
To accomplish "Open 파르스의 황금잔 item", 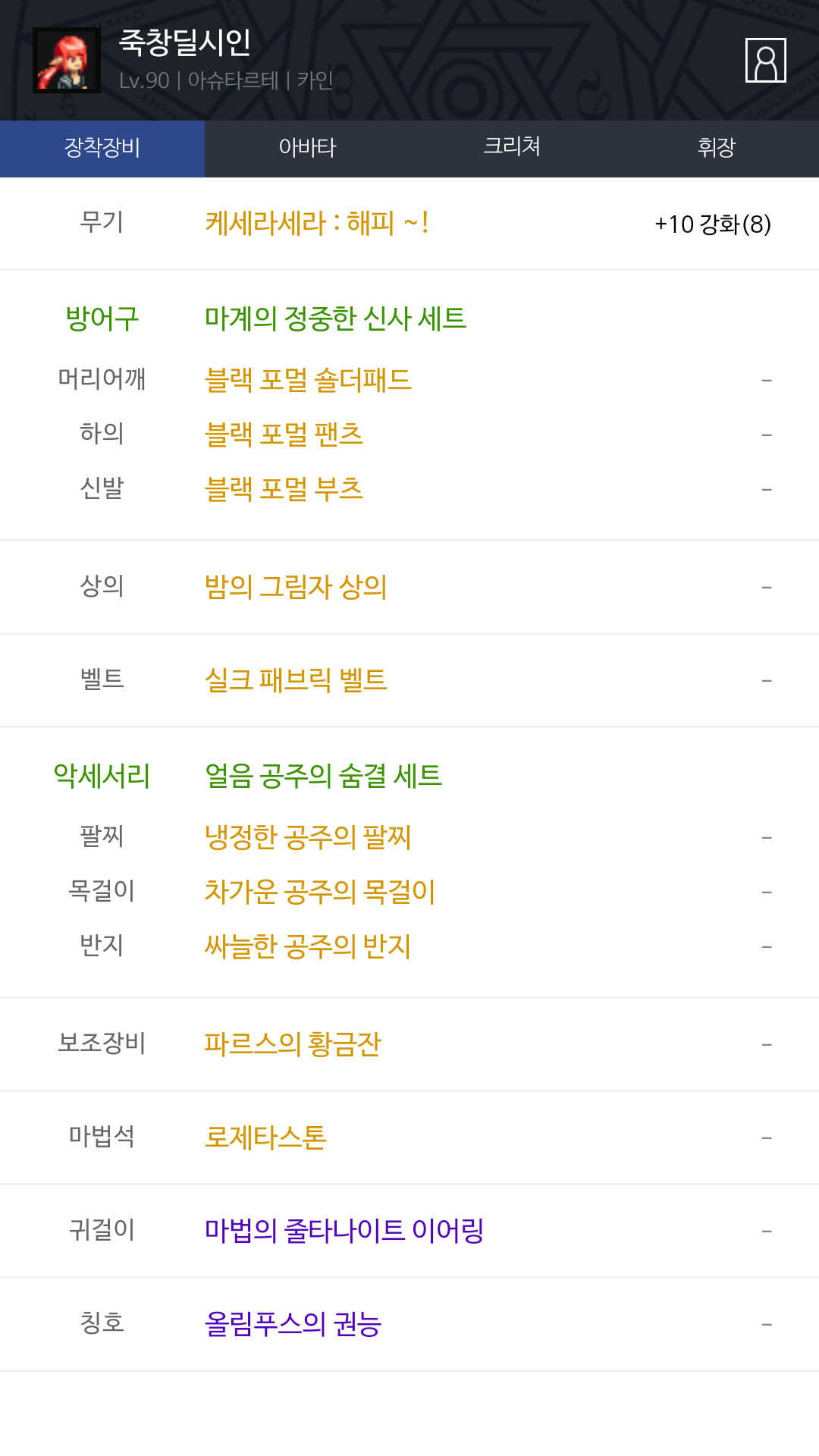I will coord(293,1043).
